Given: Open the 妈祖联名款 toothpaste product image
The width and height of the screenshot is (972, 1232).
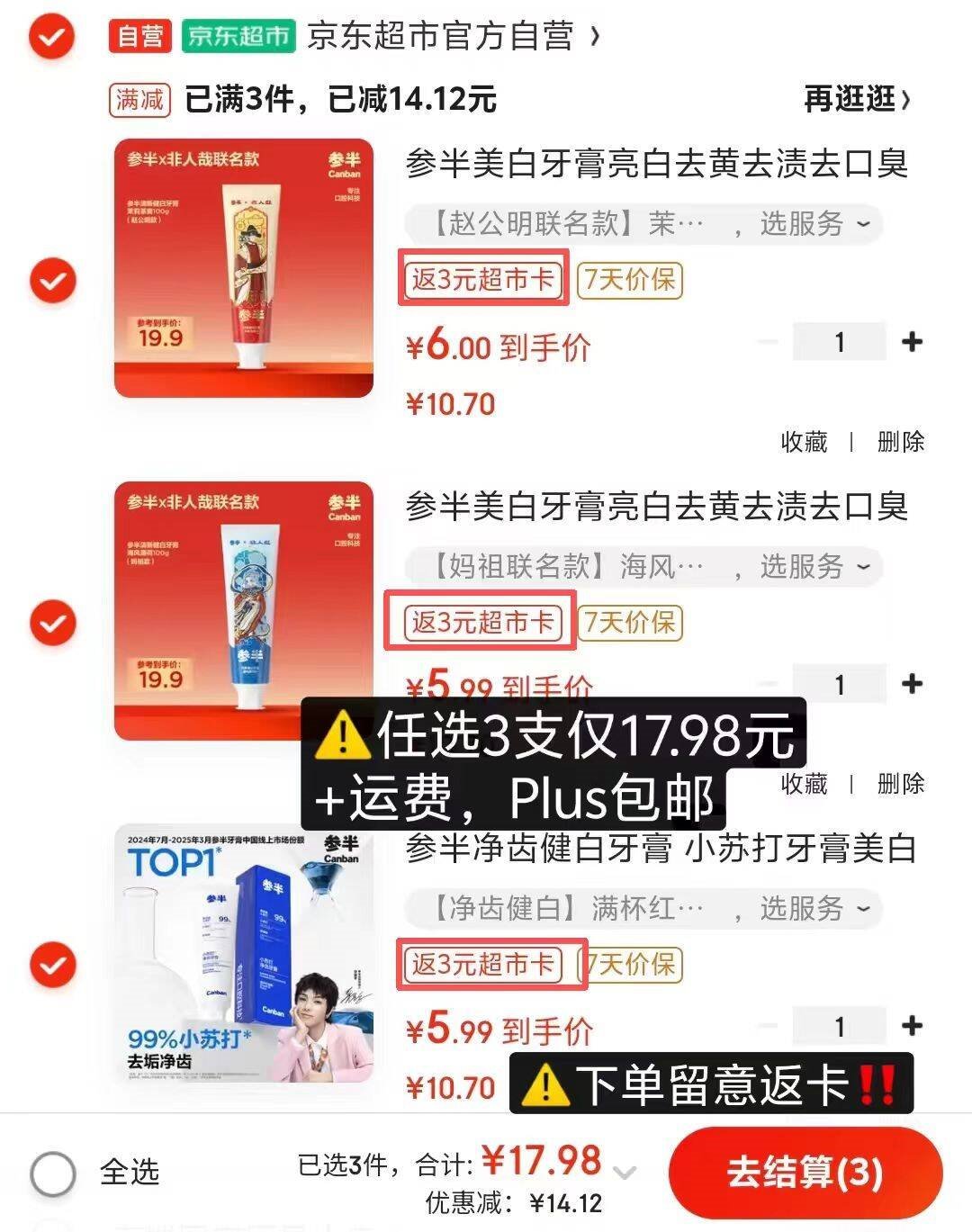Looking at the screenshot, I should 243,610.
